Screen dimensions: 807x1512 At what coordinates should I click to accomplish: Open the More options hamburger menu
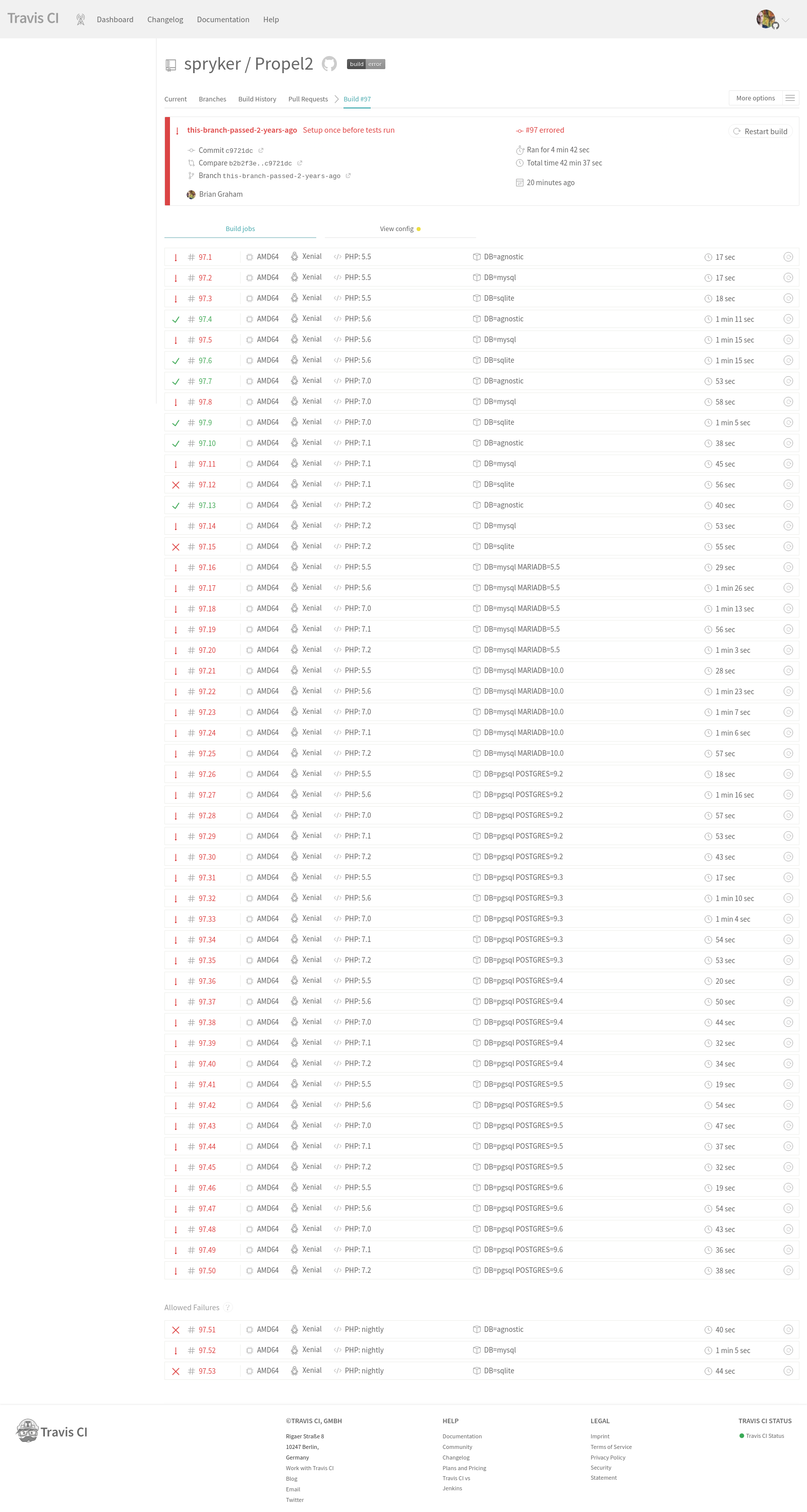click(790, 98)
